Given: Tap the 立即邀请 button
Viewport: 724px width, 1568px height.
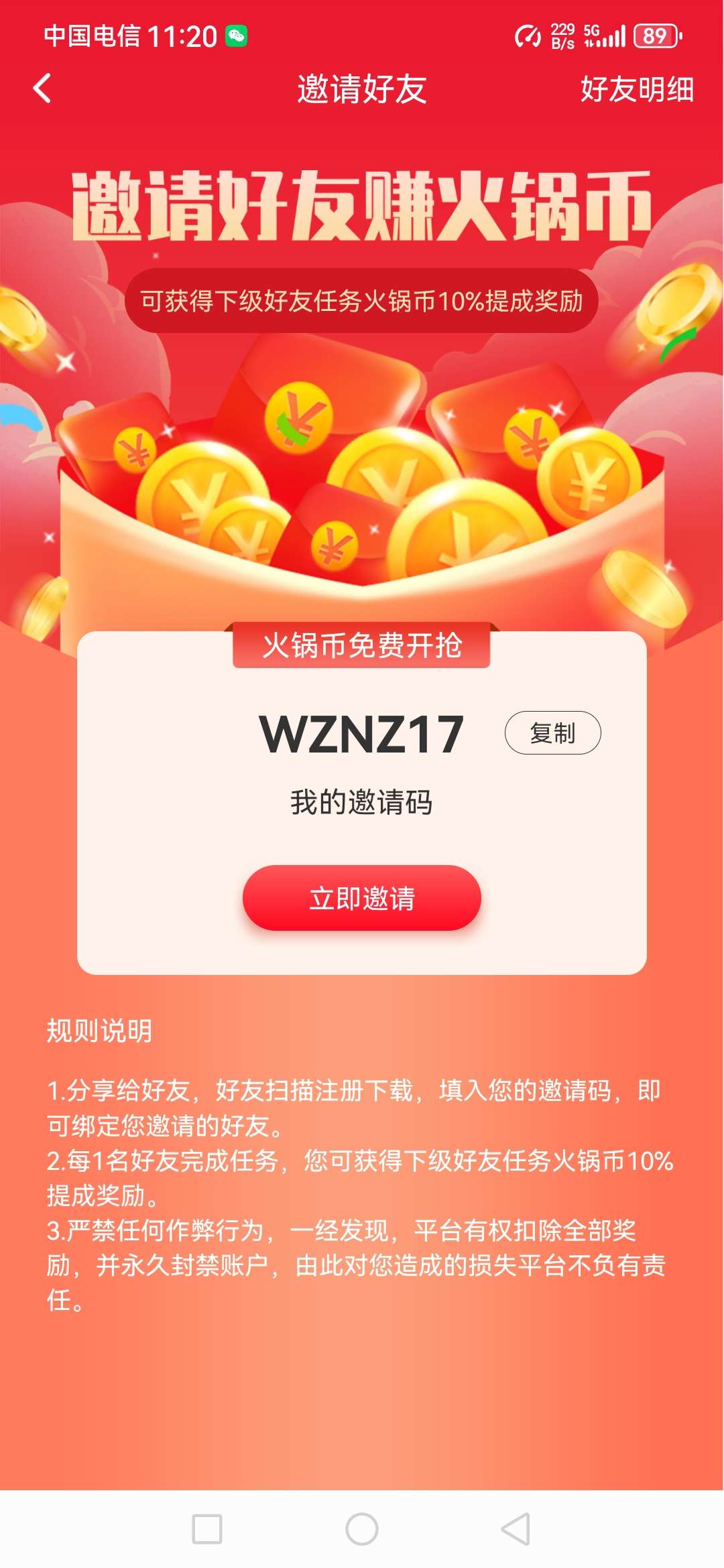Looking at the screenshot, I should (x=361, y=898).
